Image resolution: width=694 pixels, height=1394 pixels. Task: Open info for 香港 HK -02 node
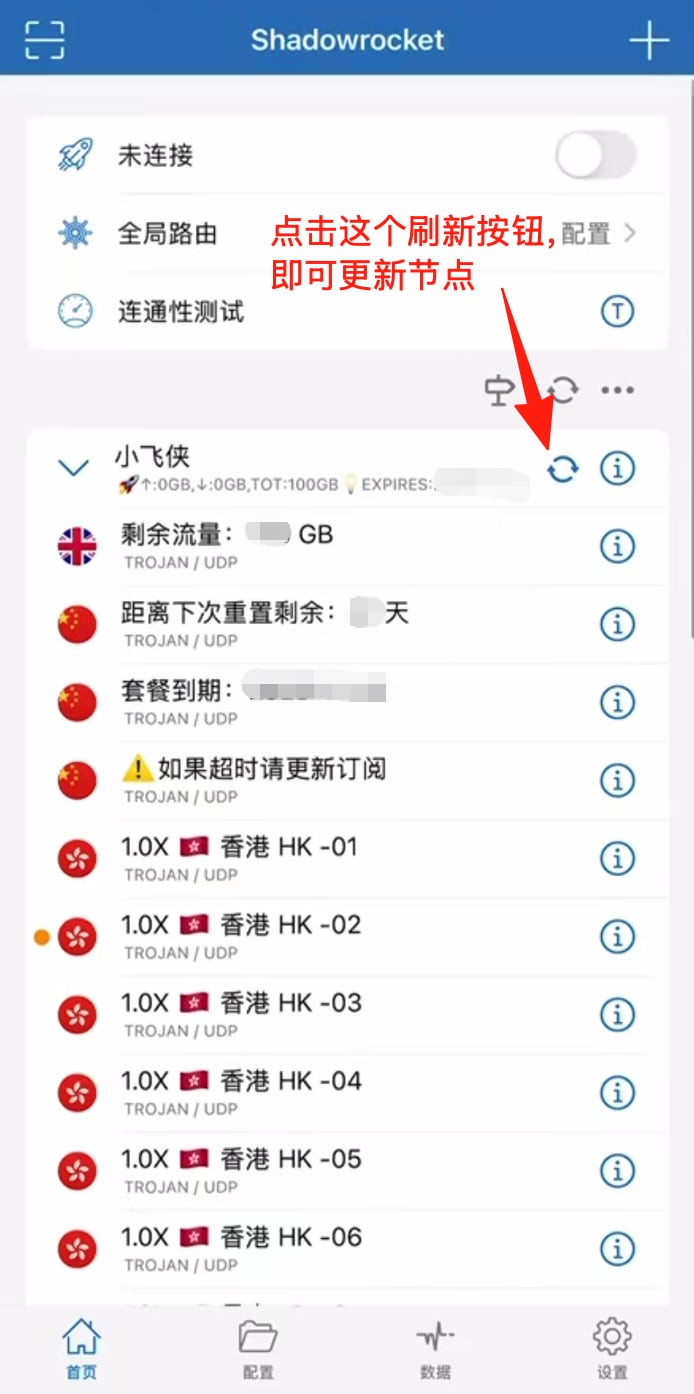point(617,936)
